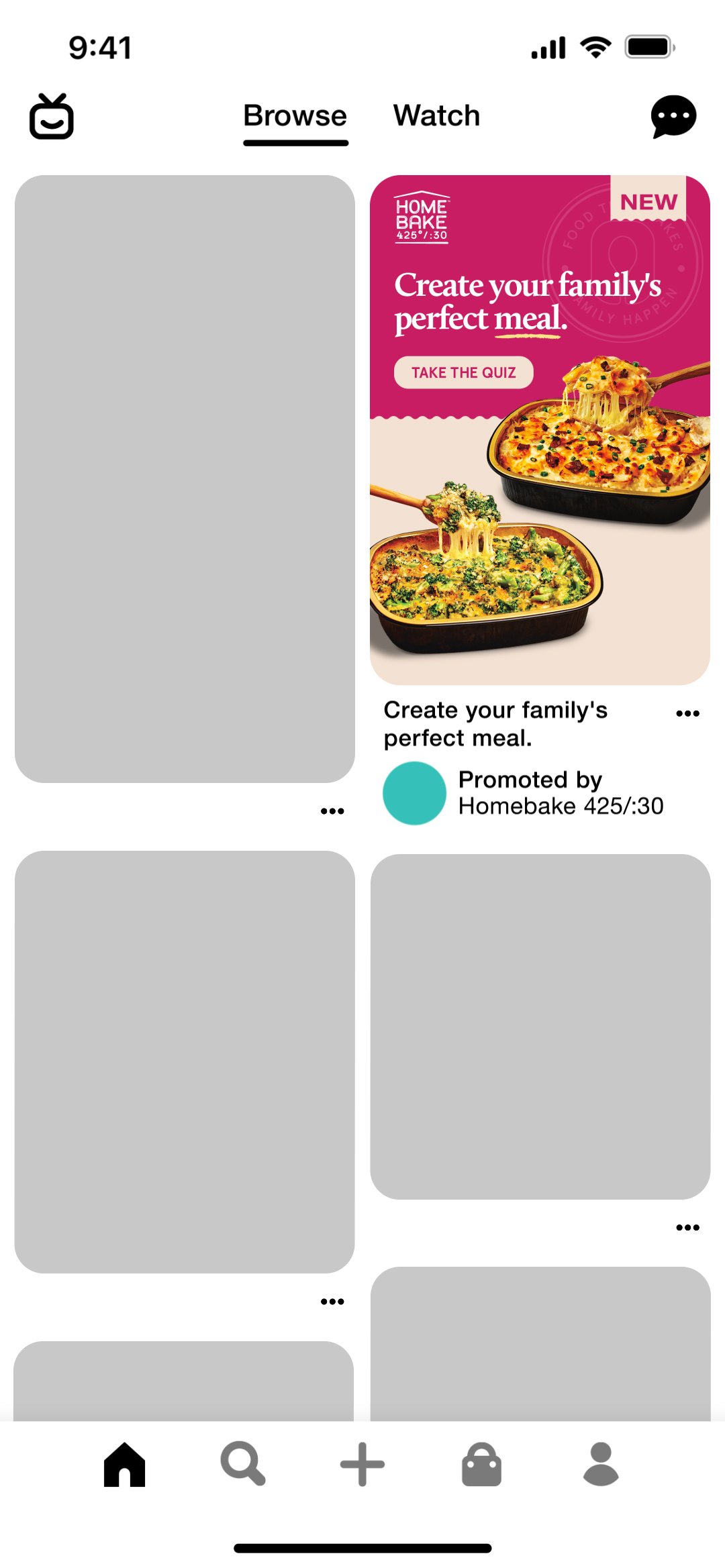
Task: Open the TV icon at top left
Action: [x=52, y=117]
